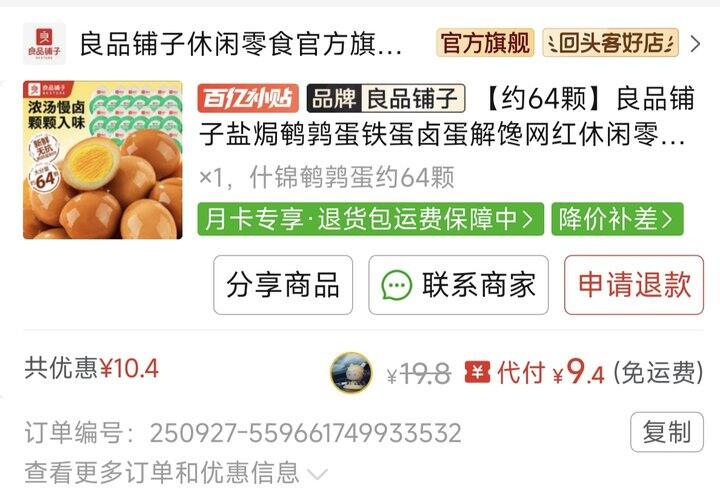Tap the quail egg product thumbnail

point(102,160)
